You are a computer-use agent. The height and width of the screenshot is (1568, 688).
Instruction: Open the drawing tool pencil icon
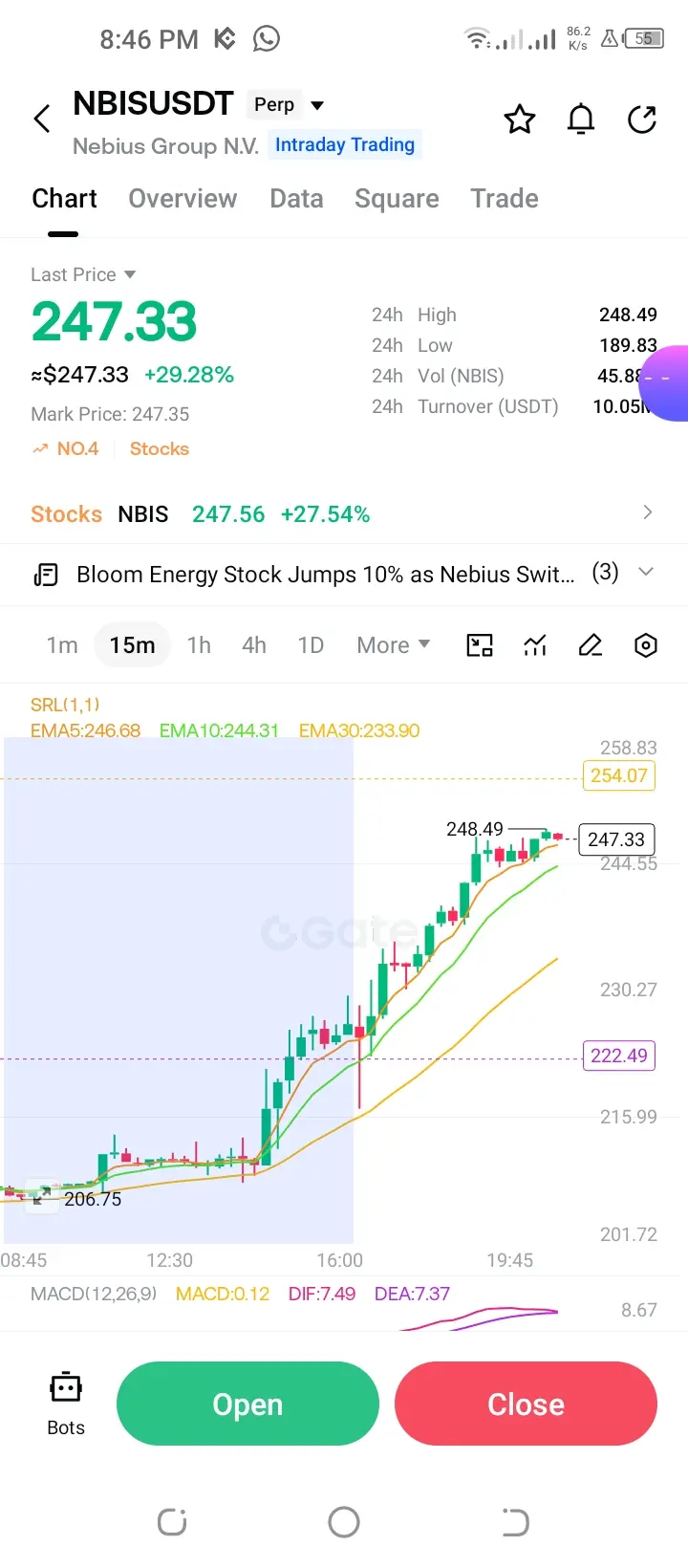click(x=591, y=645)
